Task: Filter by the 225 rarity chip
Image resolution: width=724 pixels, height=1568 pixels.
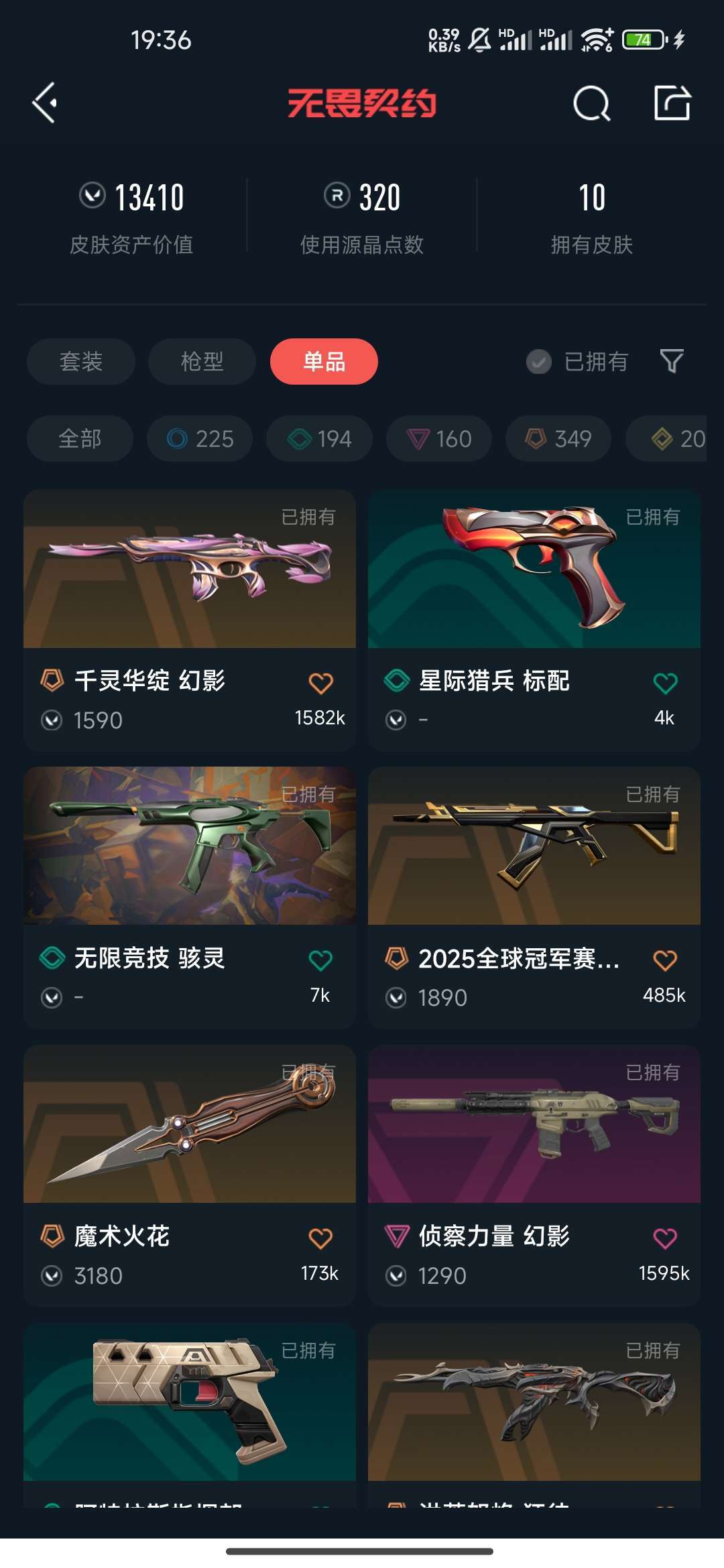Action: [x=200, y=439]
